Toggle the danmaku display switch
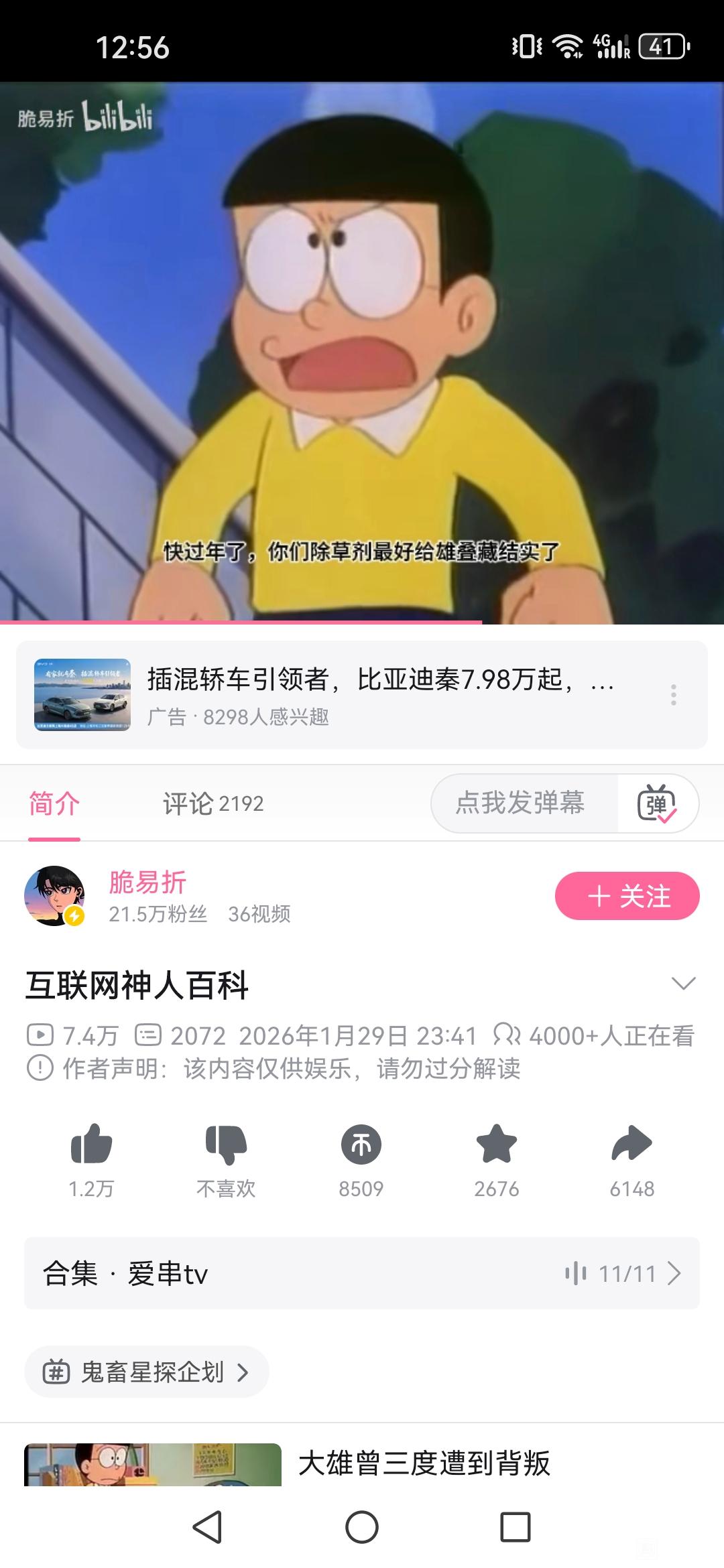This screenshot has width=724, height=1568. tap(658, 803)
